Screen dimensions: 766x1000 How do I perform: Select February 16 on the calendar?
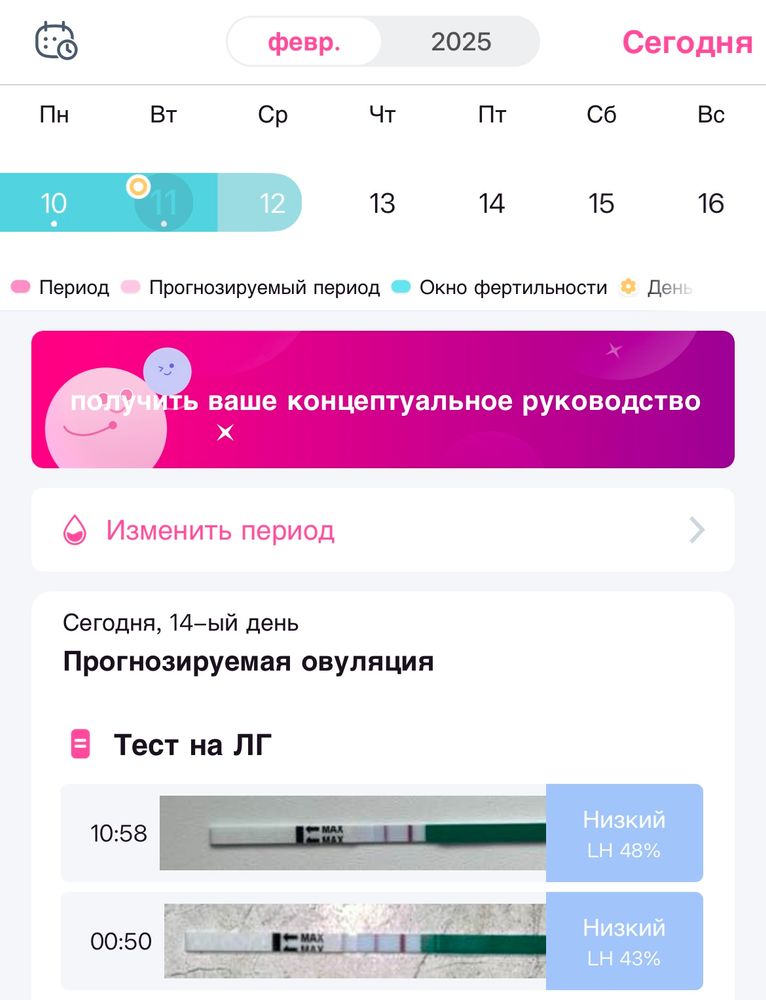click(x=710, y=203)
